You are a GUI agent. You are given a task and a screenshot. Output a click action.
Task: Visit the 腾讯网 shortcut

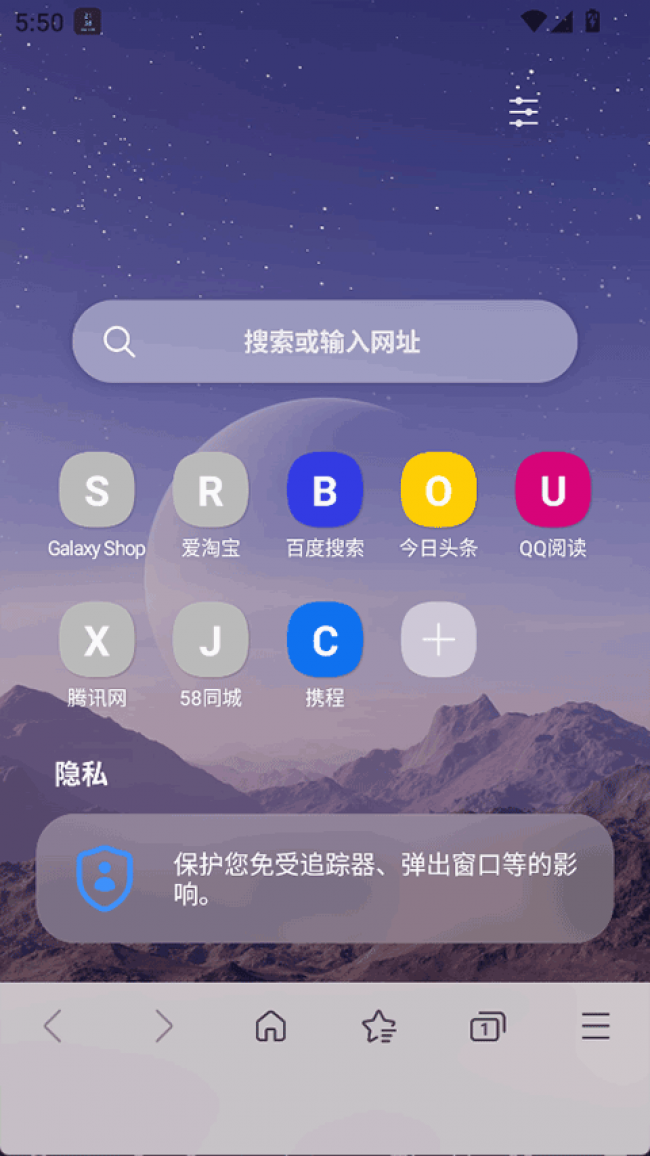[x=97, y=641]
